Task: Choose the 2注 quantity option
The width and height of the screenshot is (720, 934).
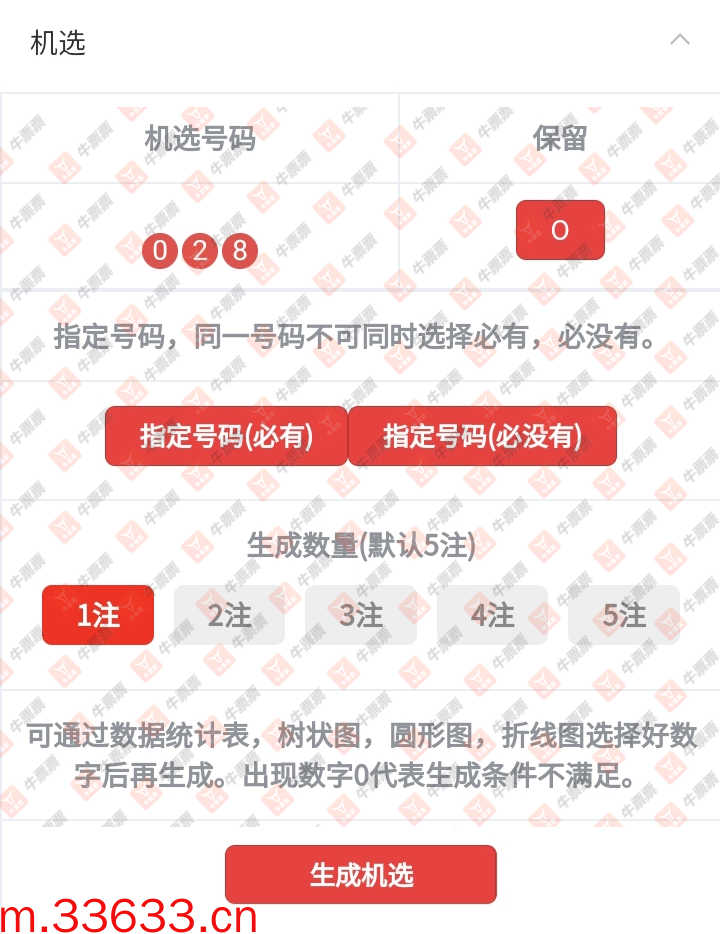Action: tap(229, 615)
